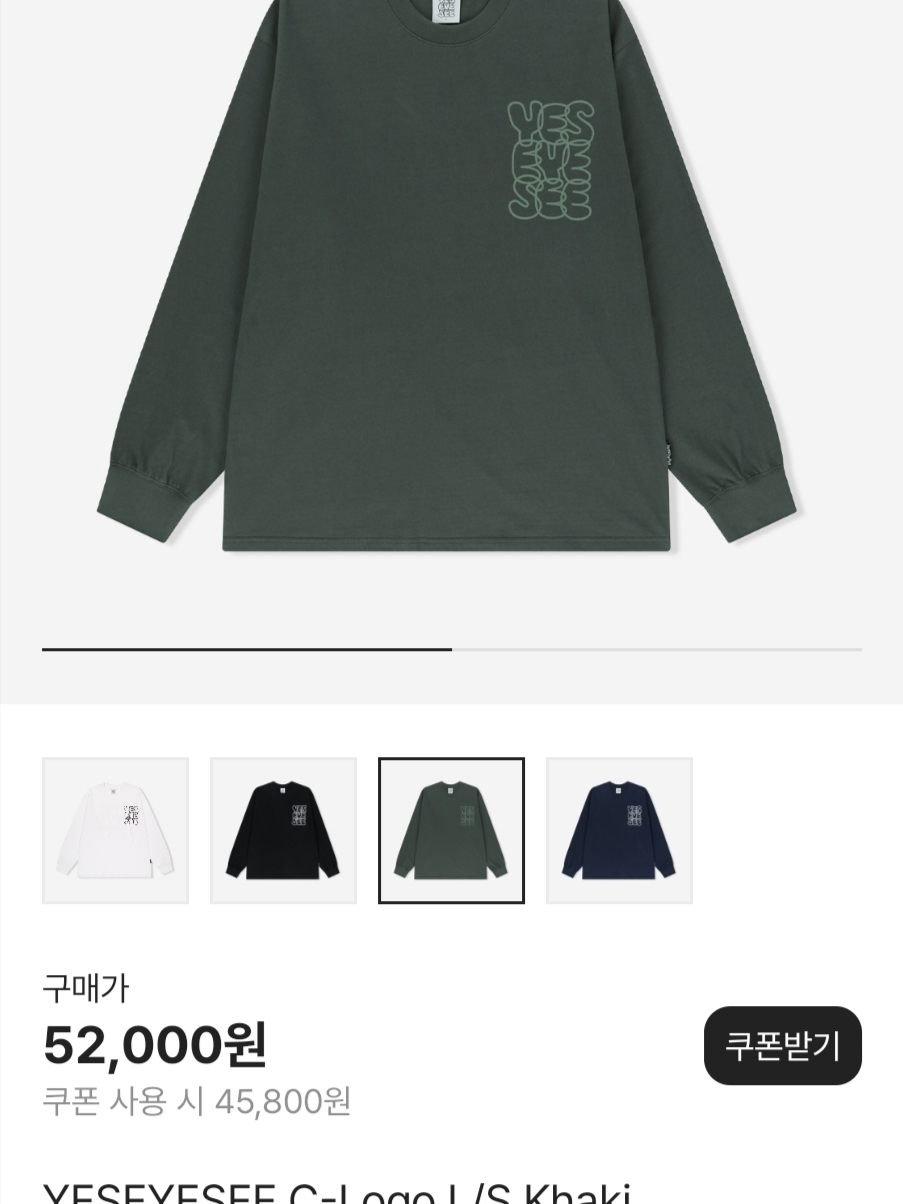903x1204 pixels.
Task: Click the 구매가 price label
Action: (x=84, y=988)
